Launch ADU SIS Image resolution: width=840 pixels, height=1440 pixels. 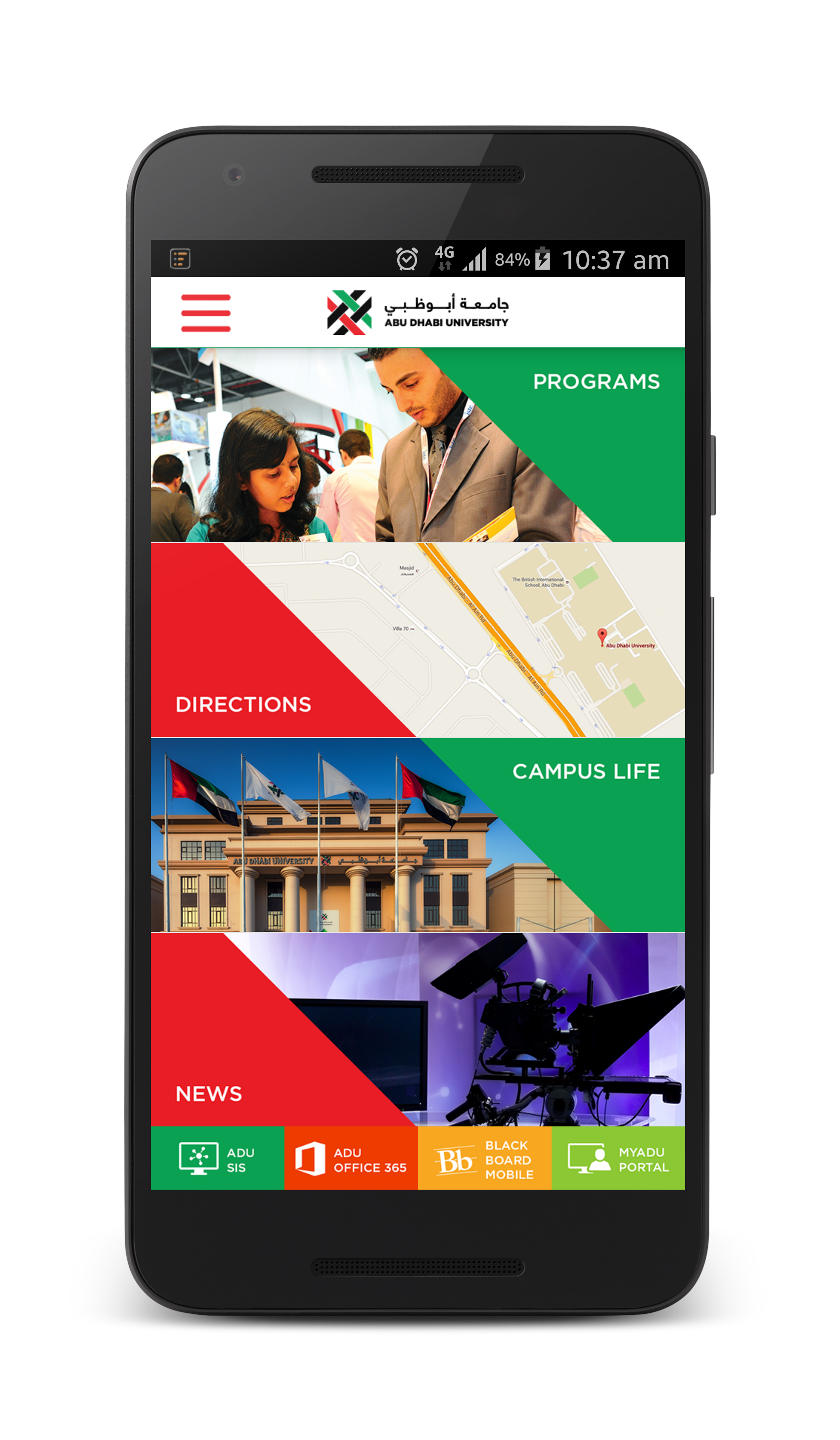tap(217, 1159)
